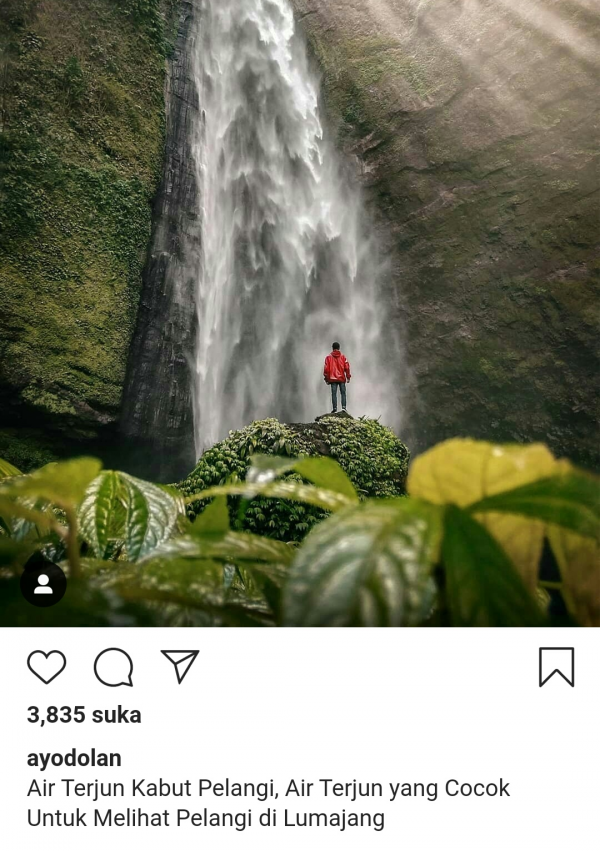View the 3,835 suka likes list

click(x=84, y=715)
